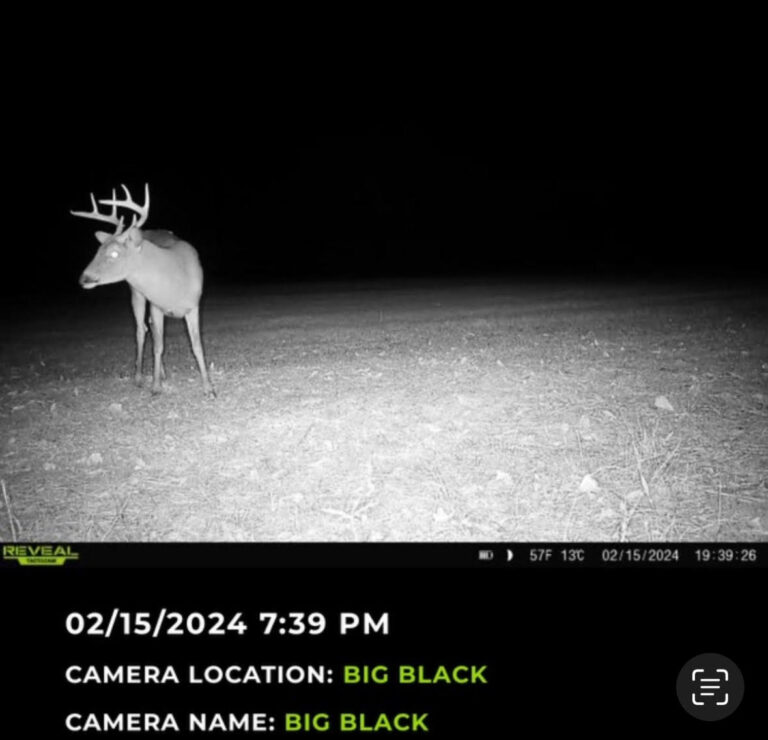The height and width of the screenshot is (740, 768).
Task: Tap the scan text icon button
Action: point(709,687)
